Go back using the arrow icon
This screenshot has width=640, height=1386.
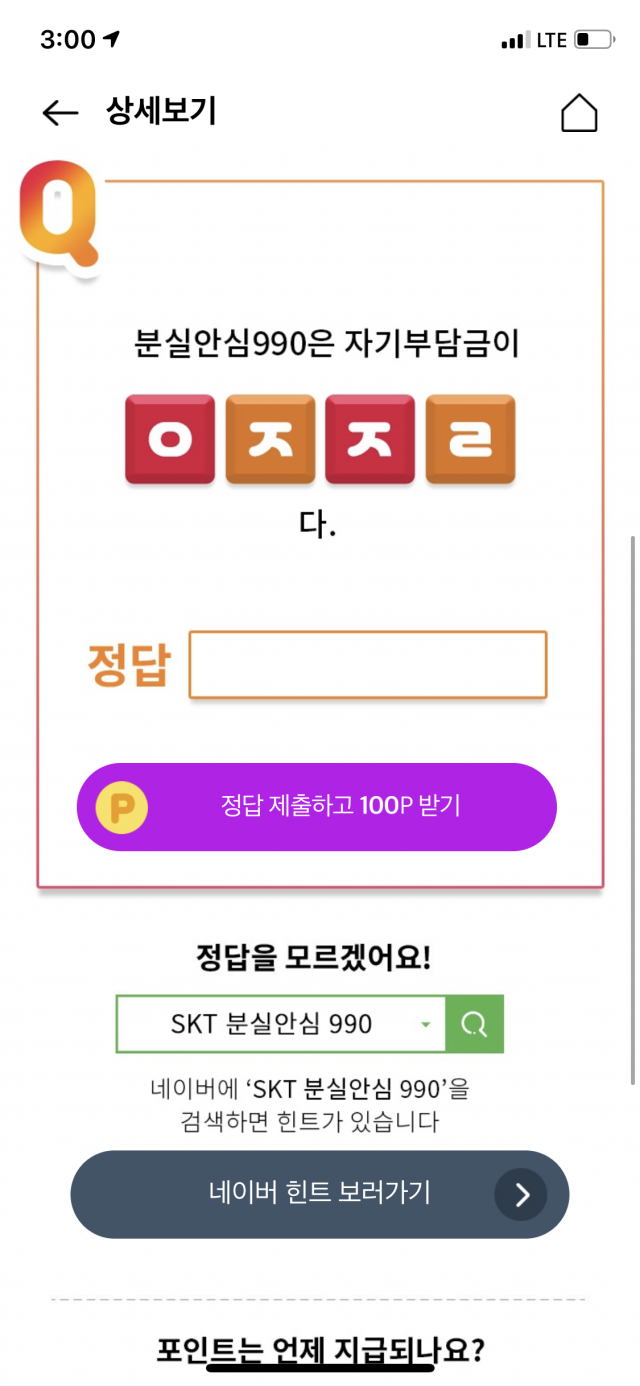(60, 113)
